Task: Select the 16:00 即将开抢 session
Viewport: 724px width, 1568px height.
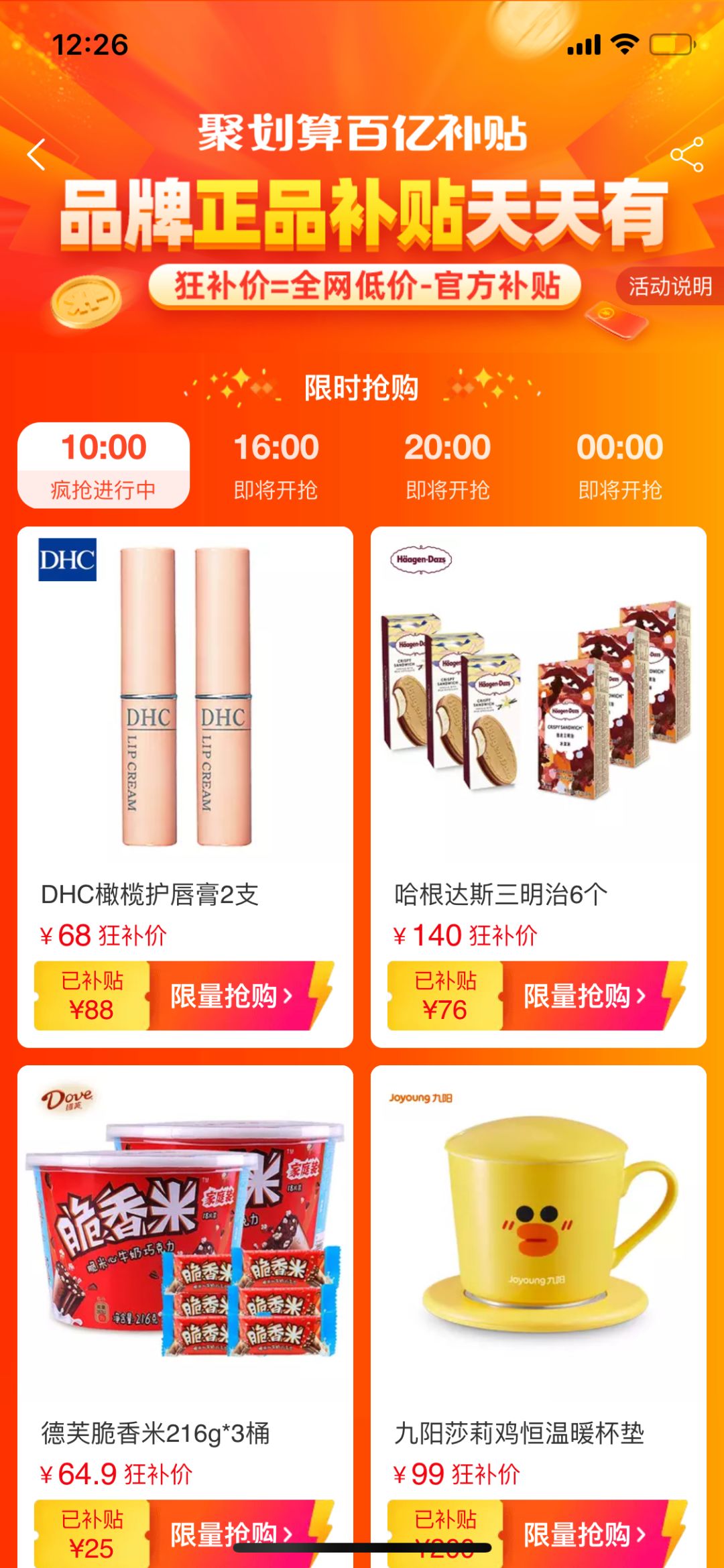Action: coord(276,463)
